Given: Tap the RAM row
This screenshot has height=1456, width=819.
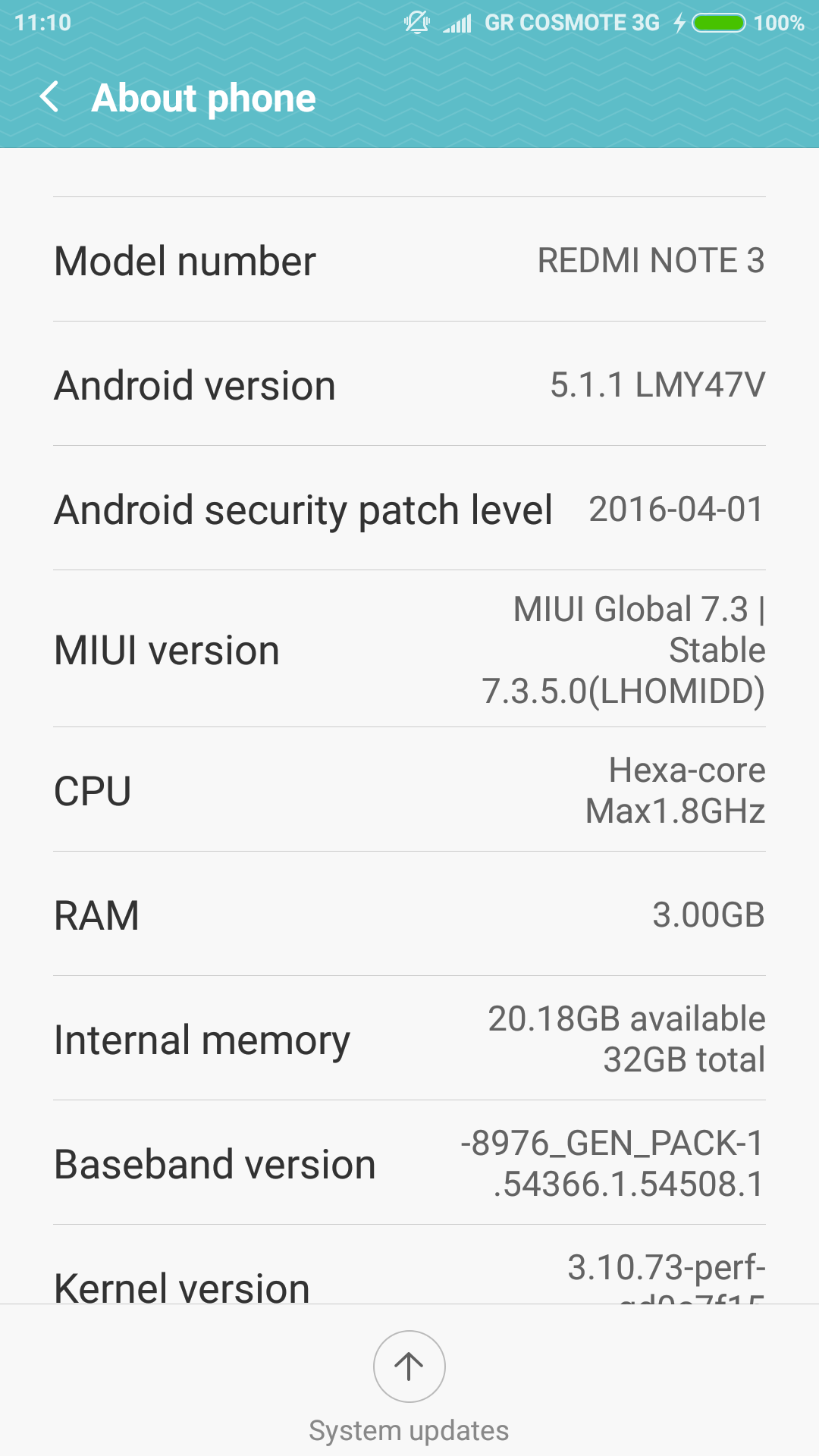Looking at the screenshot, I should tap(409, 915).
